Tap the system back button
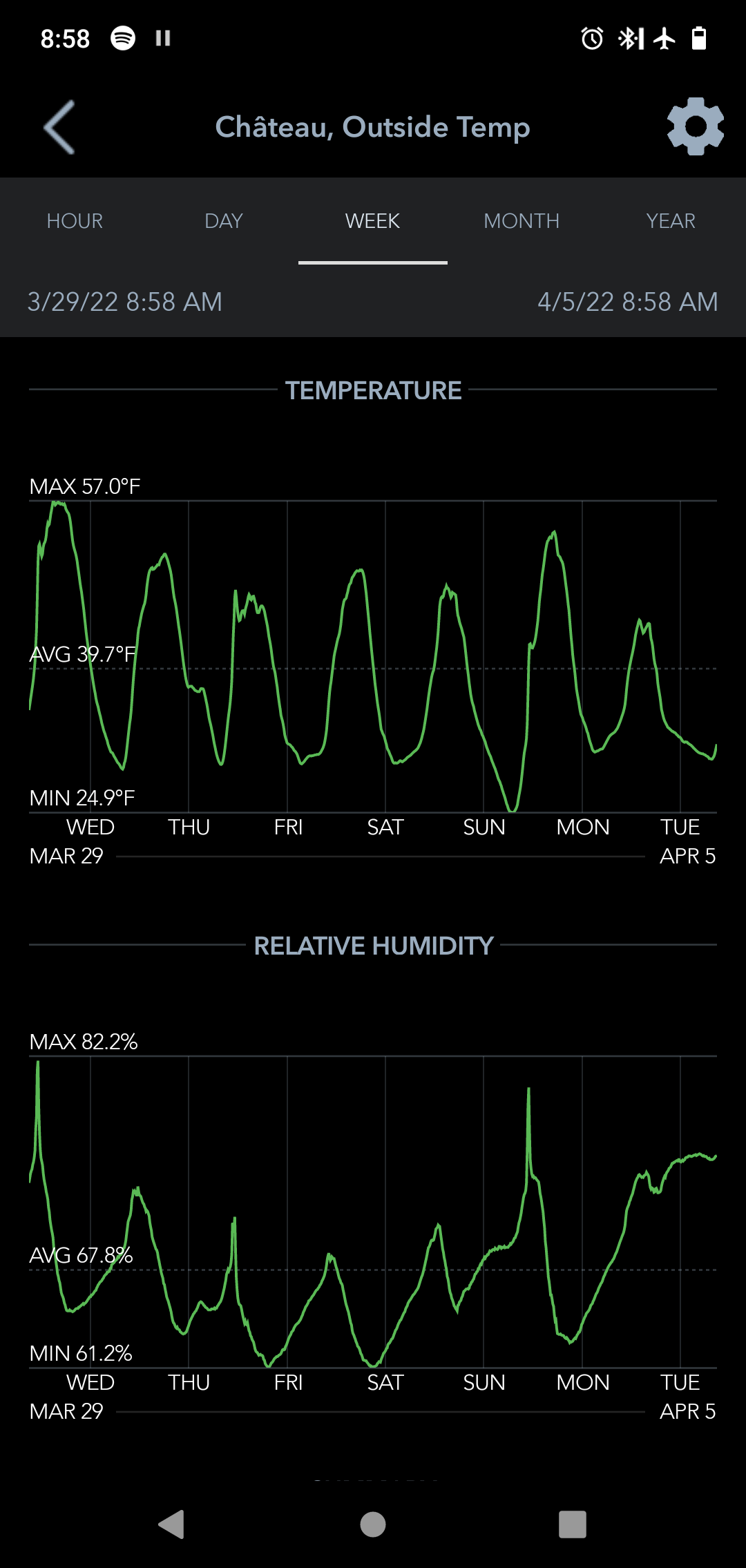This screenshot has height=1568, width=746. pyautogui.click(x=172, y=1524)
